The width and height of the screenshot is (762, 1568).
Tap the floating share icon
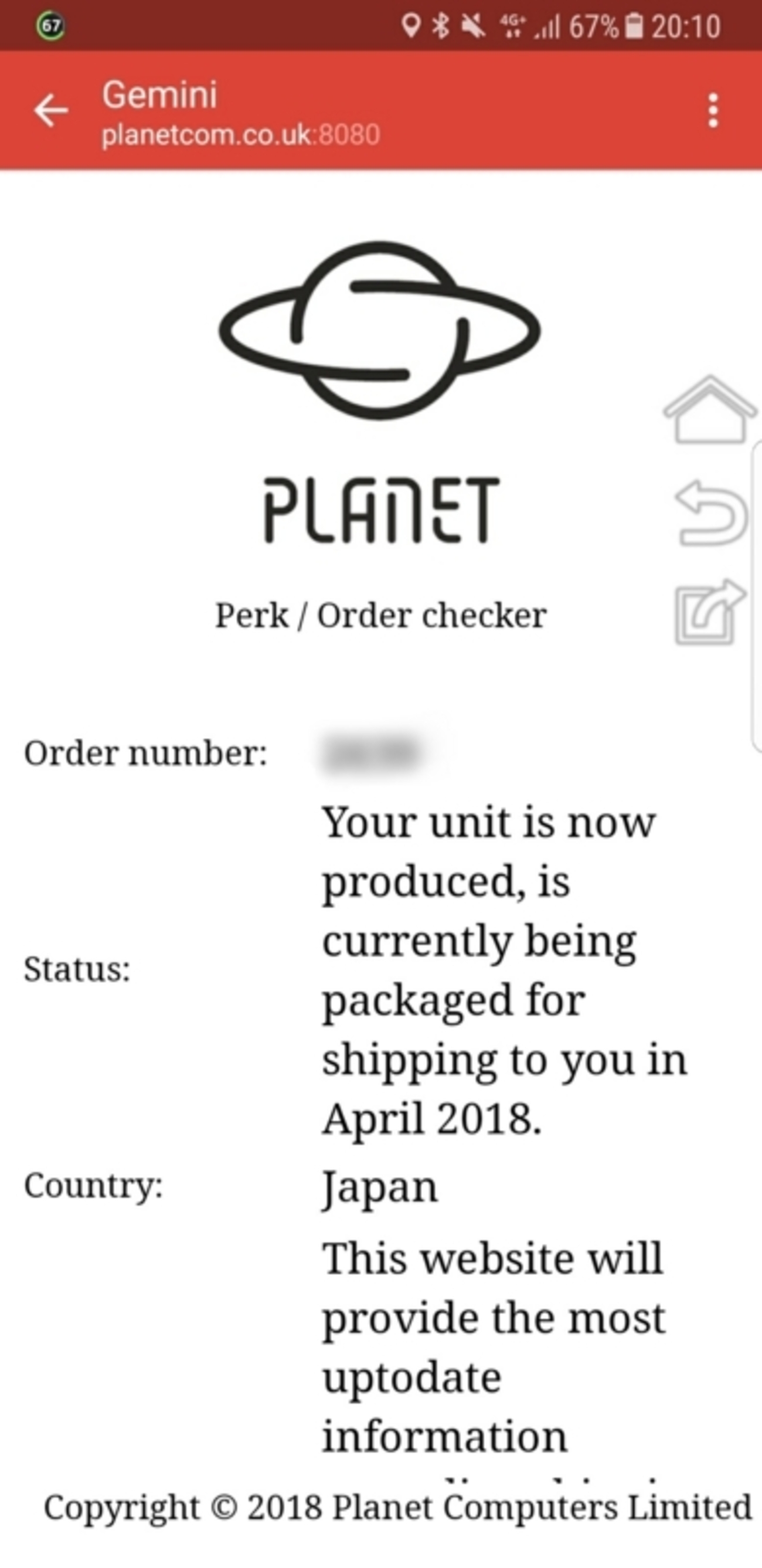pos(710,612)
